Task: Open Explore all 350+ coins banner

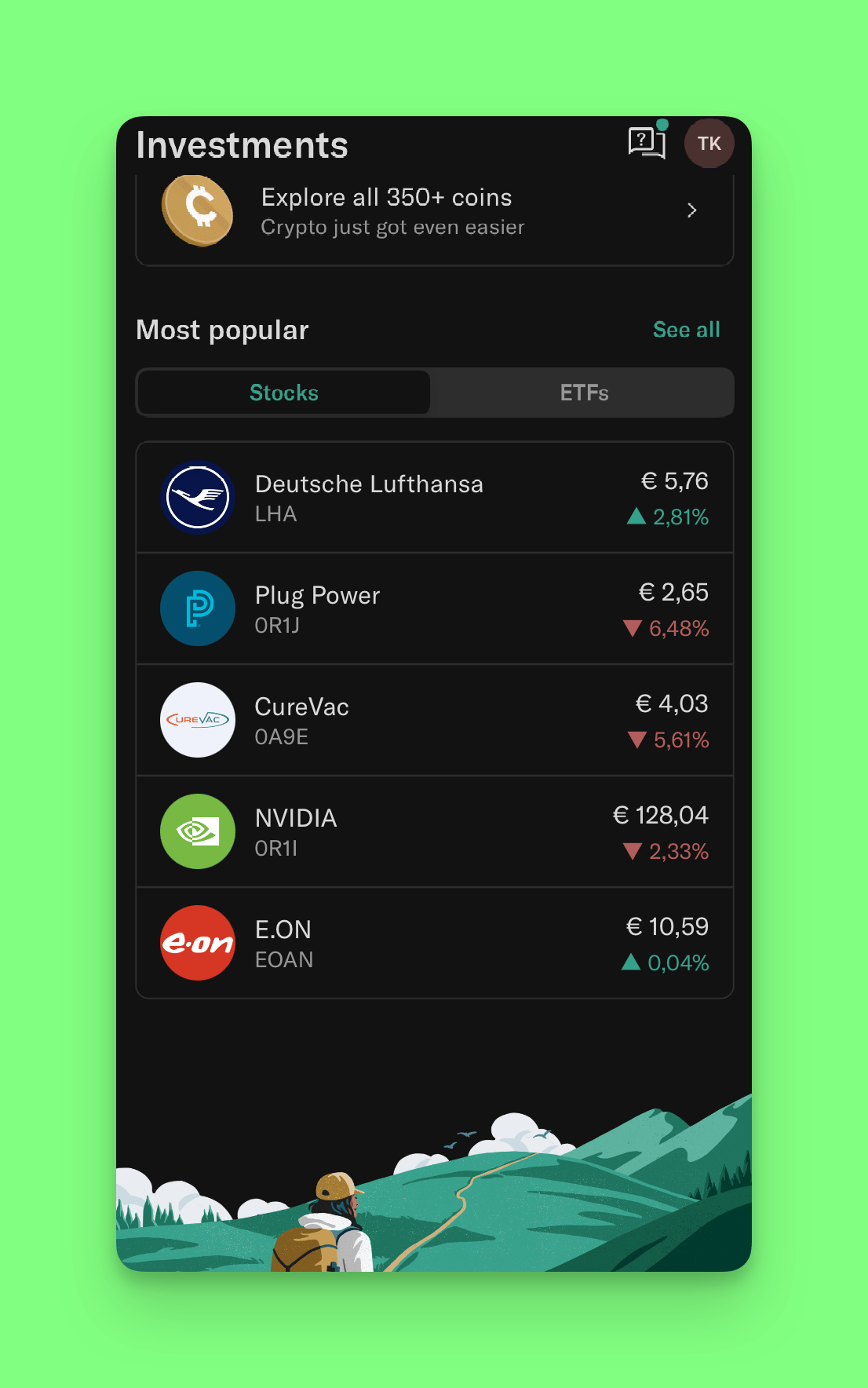Action: 434,212
